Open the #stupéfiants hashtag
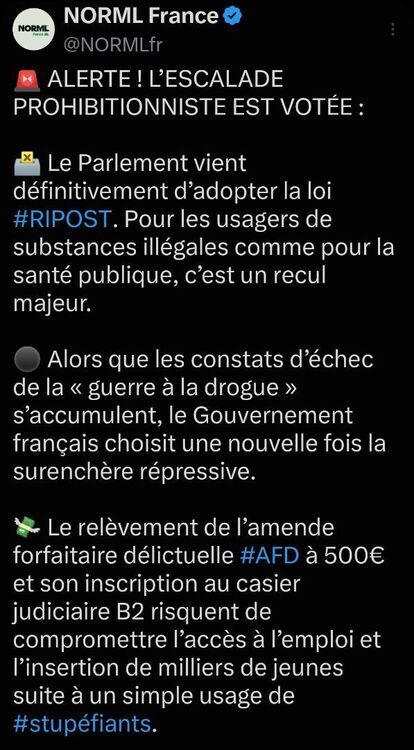This screenshot has width=414, height=750. tap(83, 723)
